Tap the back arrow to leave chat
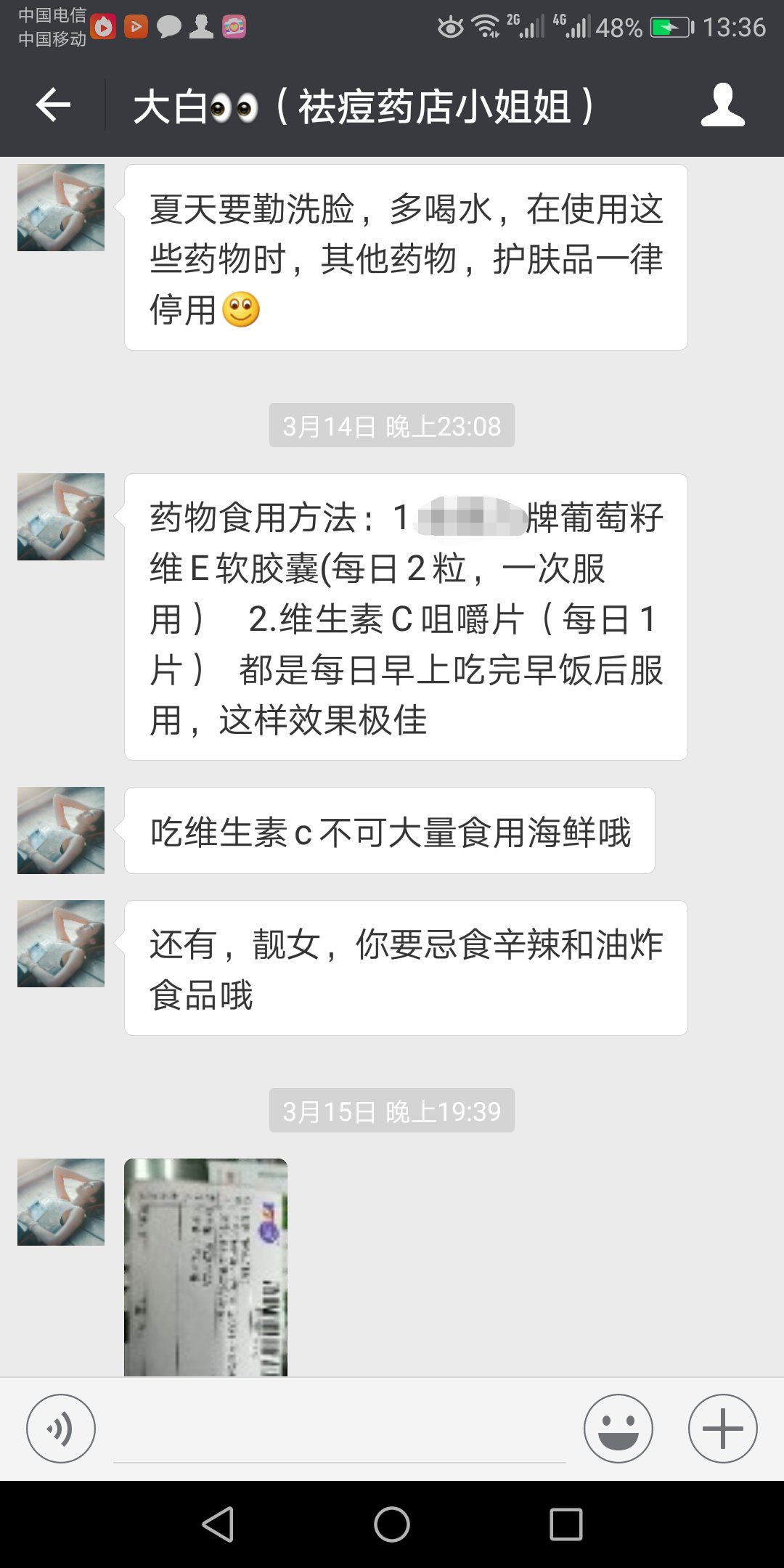Image resolution: width=784 pixels, height=1568 pixels. point(52,105)
